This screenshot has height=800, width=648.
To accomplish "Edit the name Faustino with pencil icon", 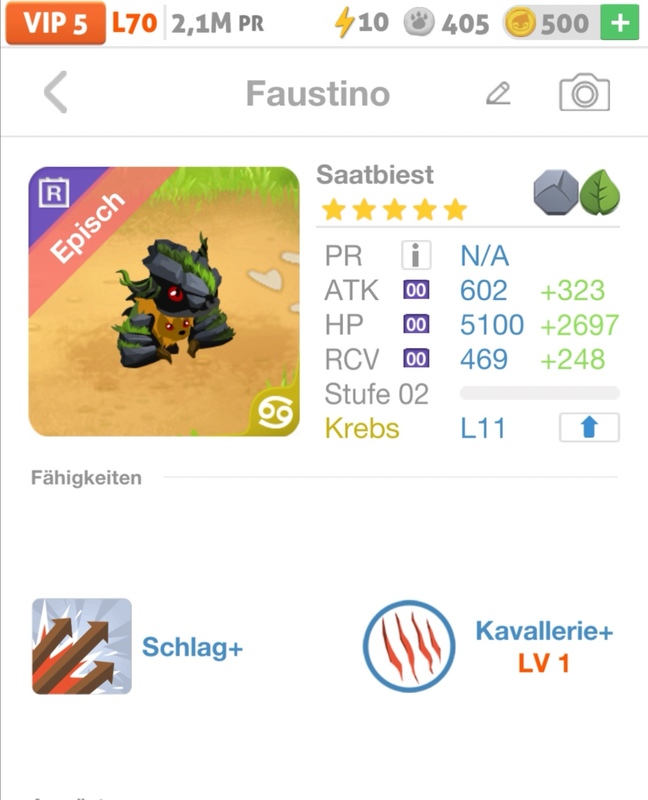I will pos(498,93).
